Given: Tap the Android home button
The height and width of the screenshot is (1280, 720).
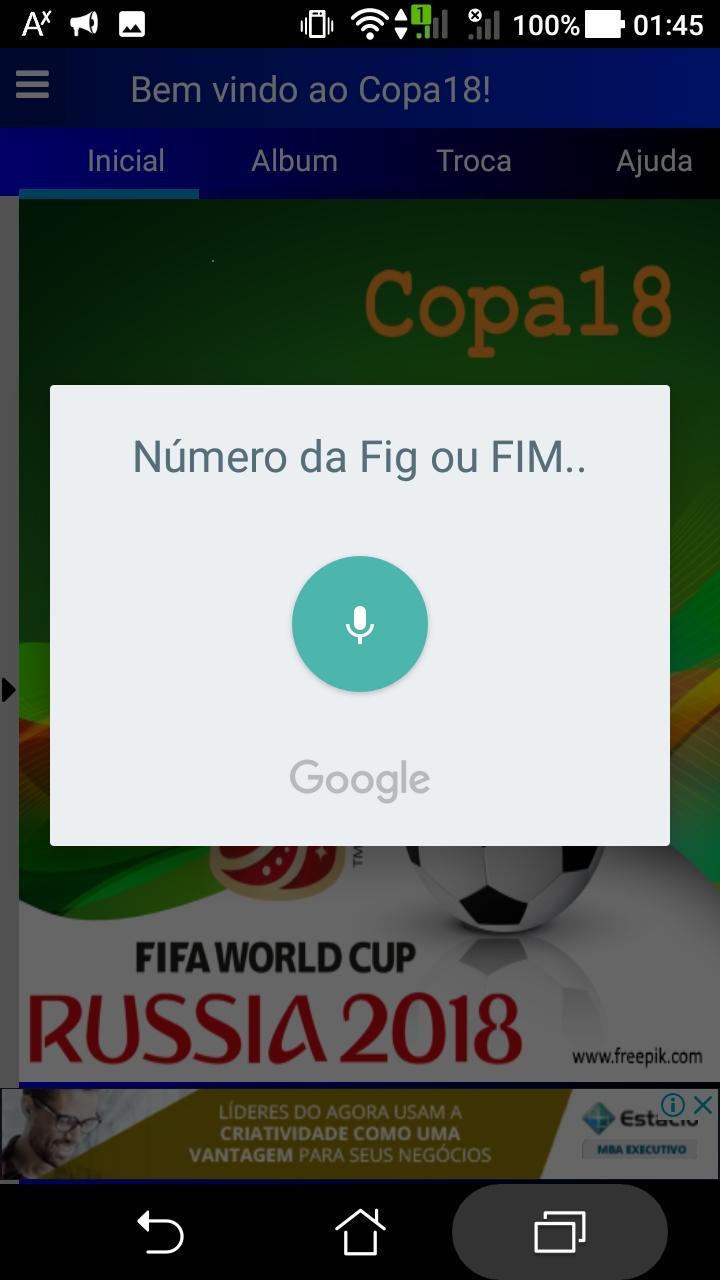Looking at the screenshot, I should 359,1232.
